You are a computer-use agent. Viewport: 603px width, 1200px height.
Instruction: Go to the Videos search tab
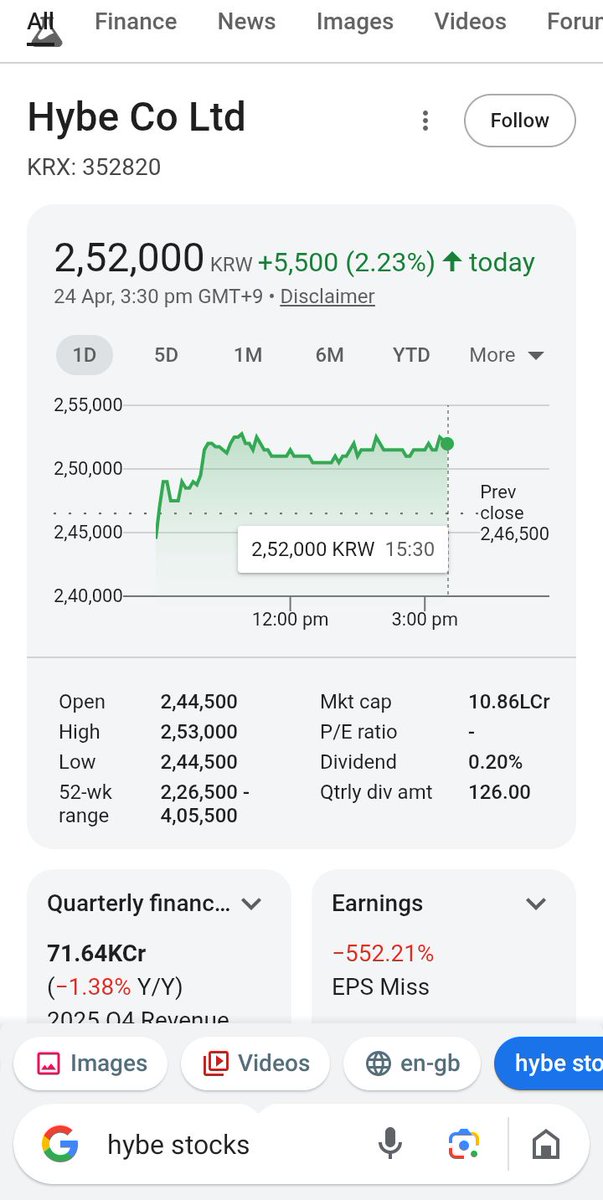point(472,22)
